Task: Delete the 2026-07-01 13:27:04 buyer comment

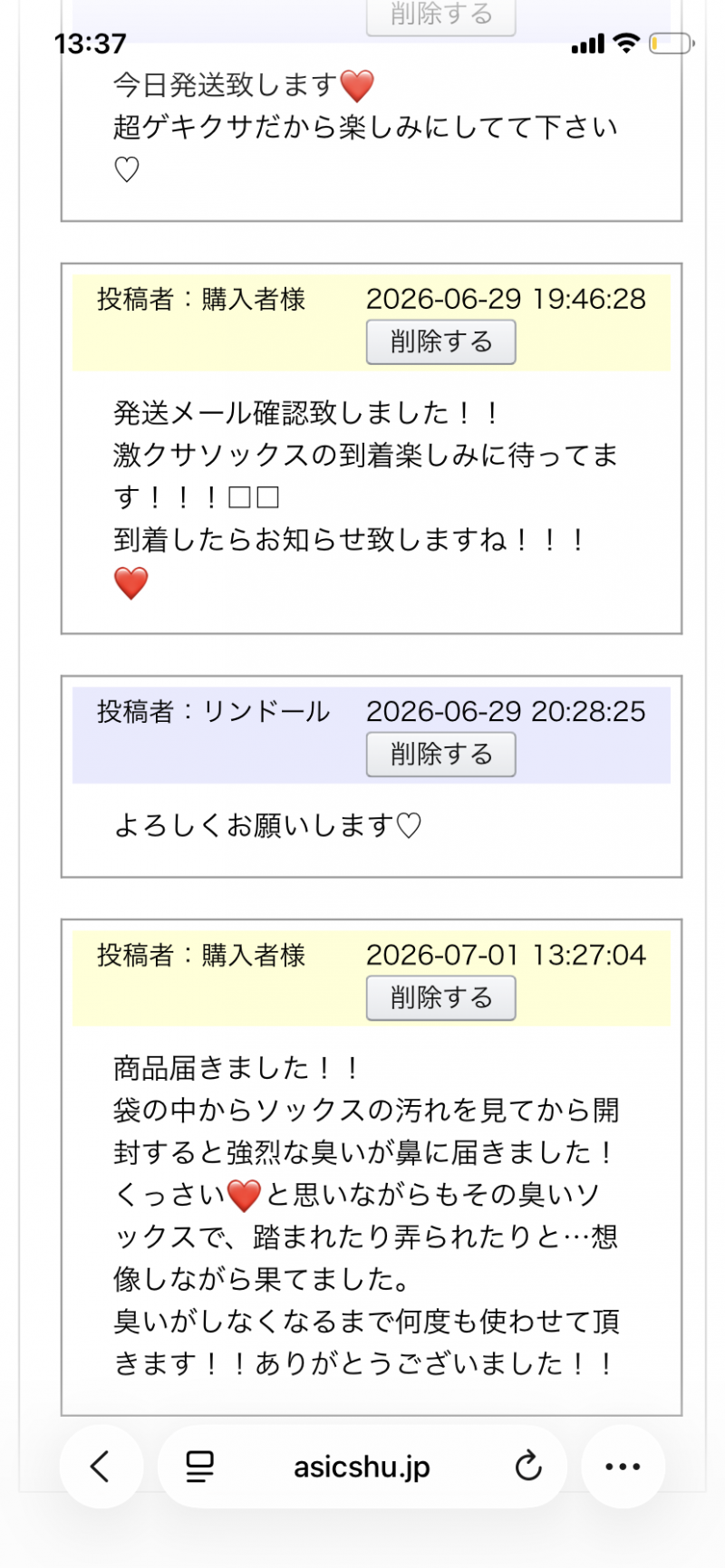Action: [440, 997]
